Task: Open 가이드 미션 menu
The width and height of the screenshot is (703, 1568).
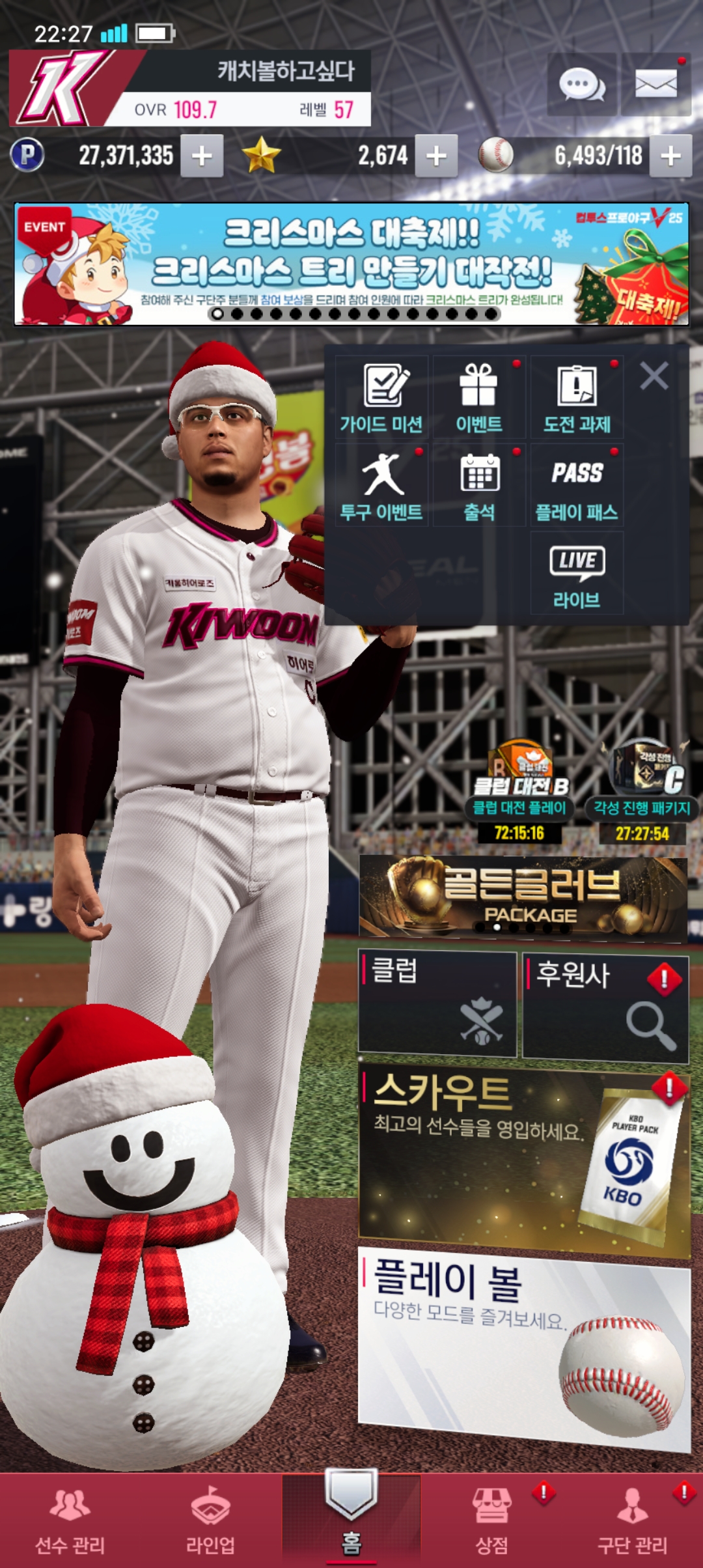Action: [x=381, y=397]
